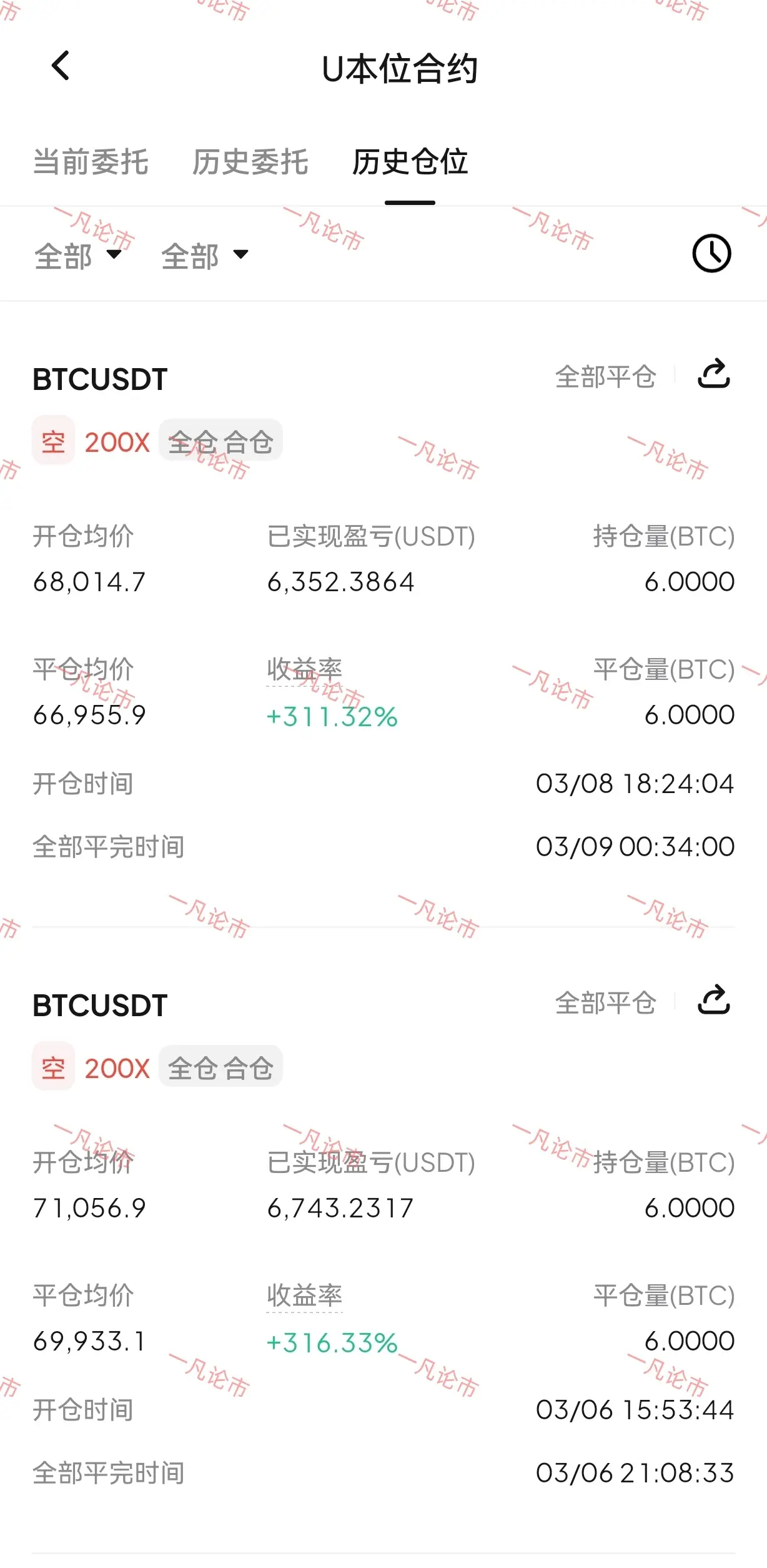Go back using the top-left arrow
Image resolution: width=767 pixels, height=1568 pixels.
pos(61,66)
